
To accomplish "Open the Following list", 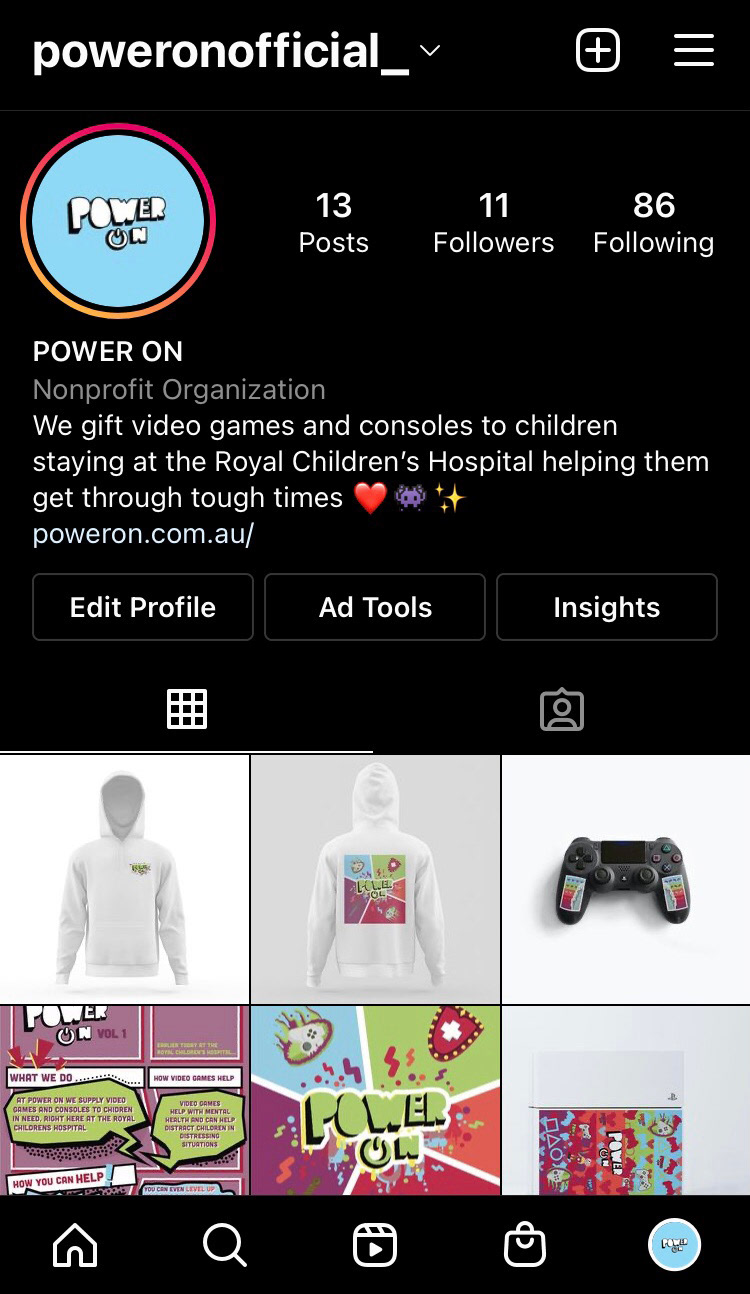I will click(x=653, y=223).
